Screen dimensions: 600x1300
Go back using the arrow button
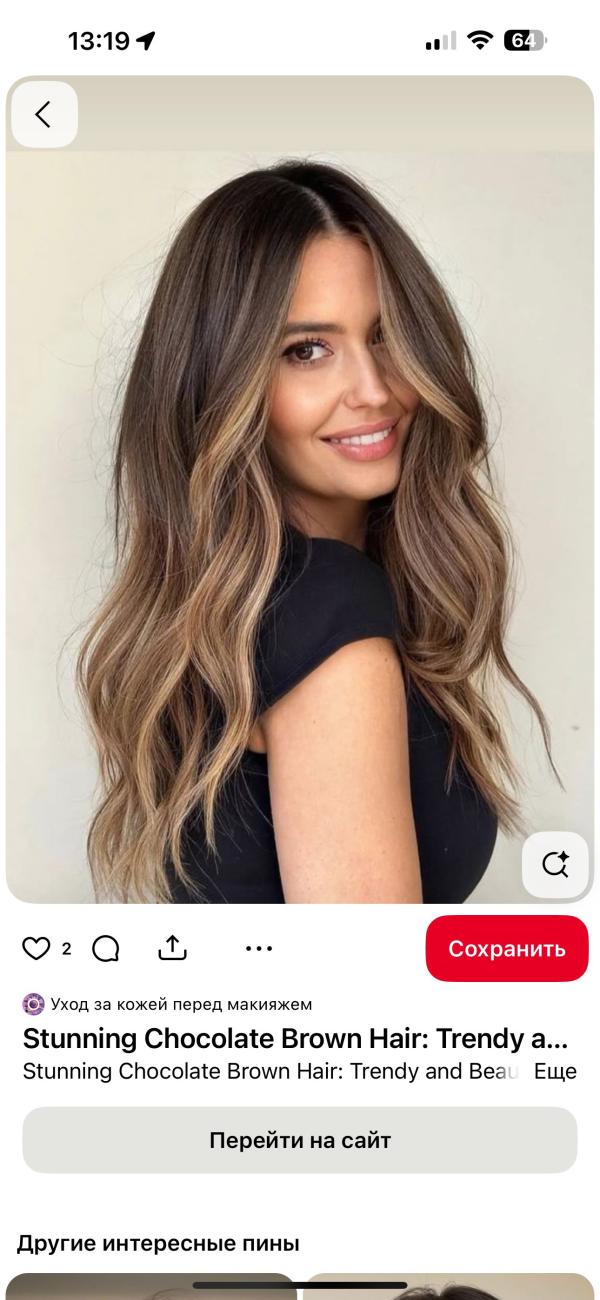tap(43, 115)
